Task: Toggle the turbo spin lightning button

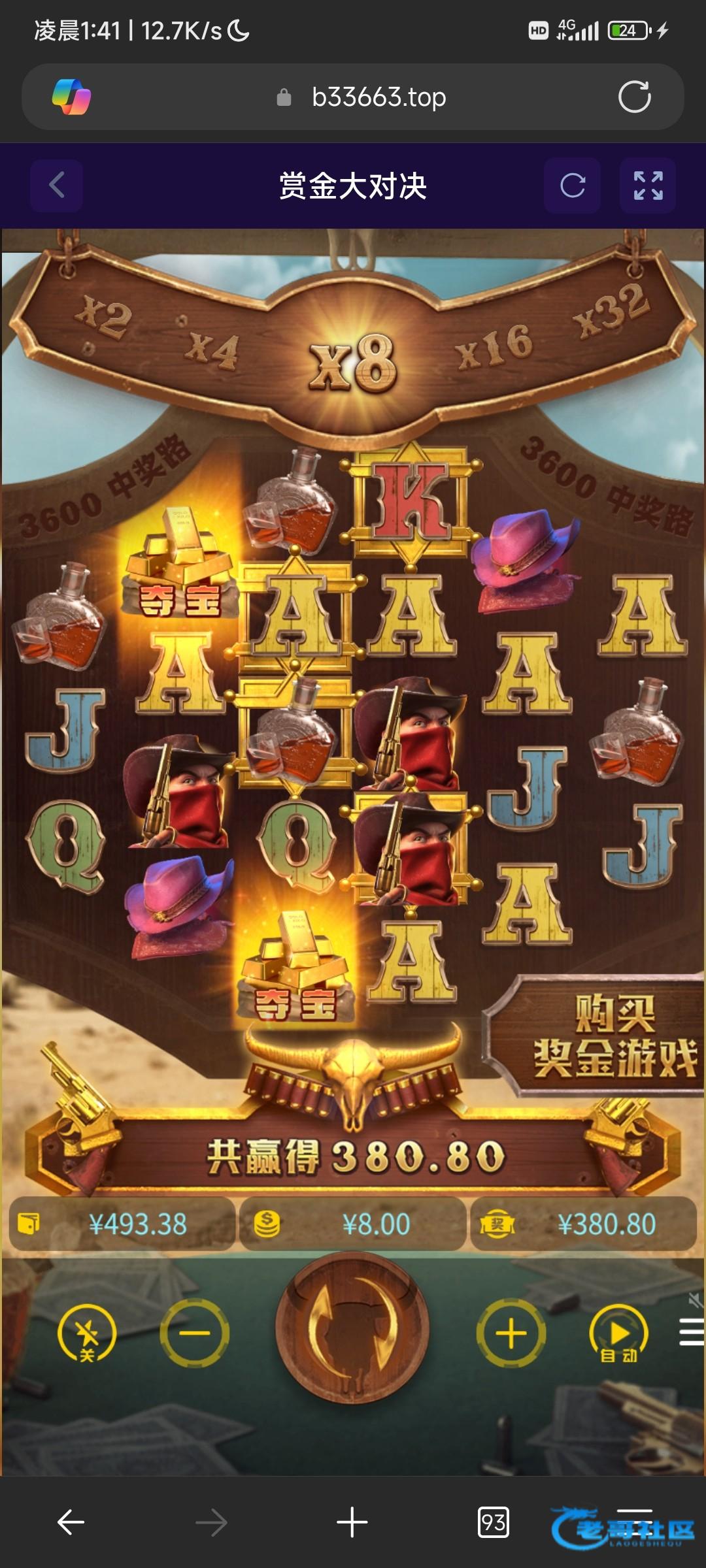Action: coord(87,1333)
